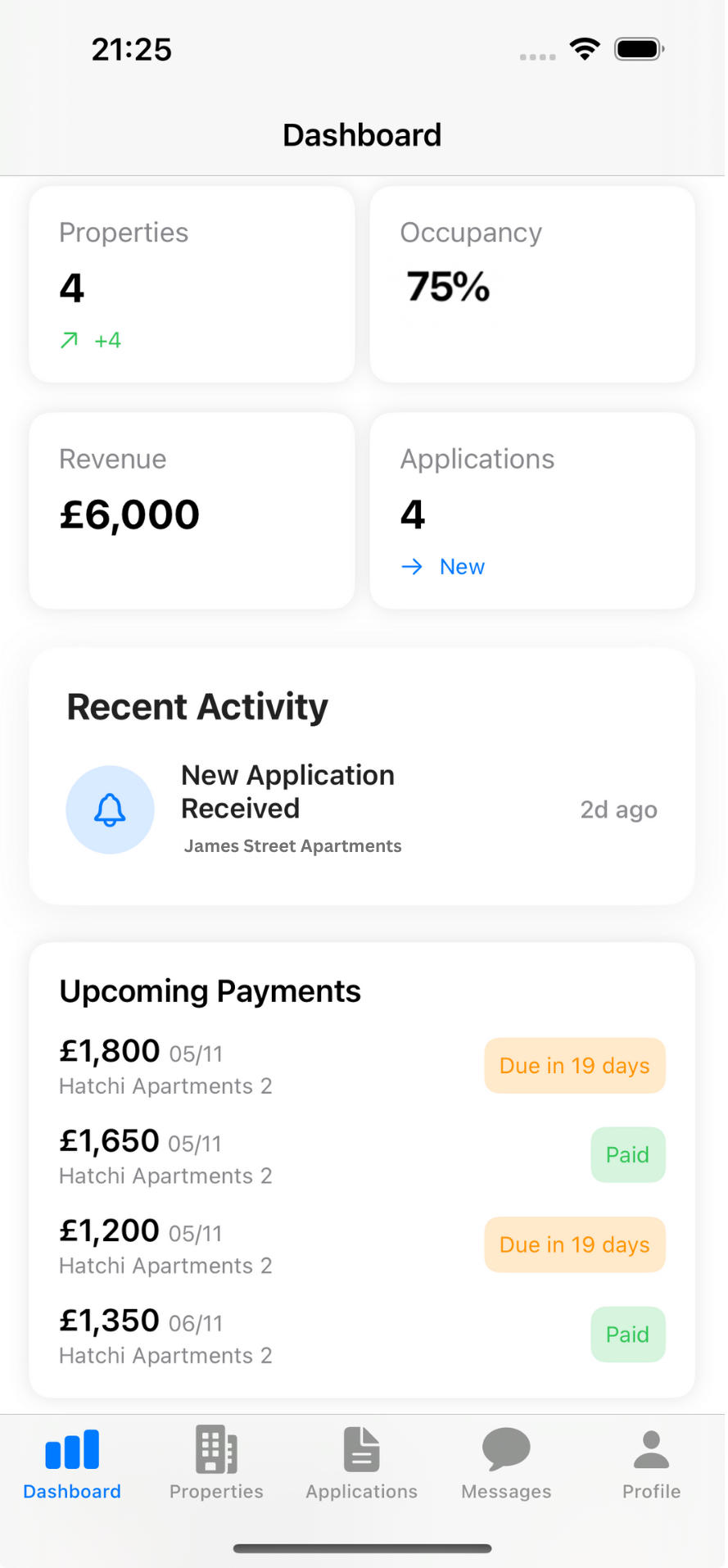Screen dimensions: 728x1568
Task: Open New applications link
Action: tap(462, 566)
